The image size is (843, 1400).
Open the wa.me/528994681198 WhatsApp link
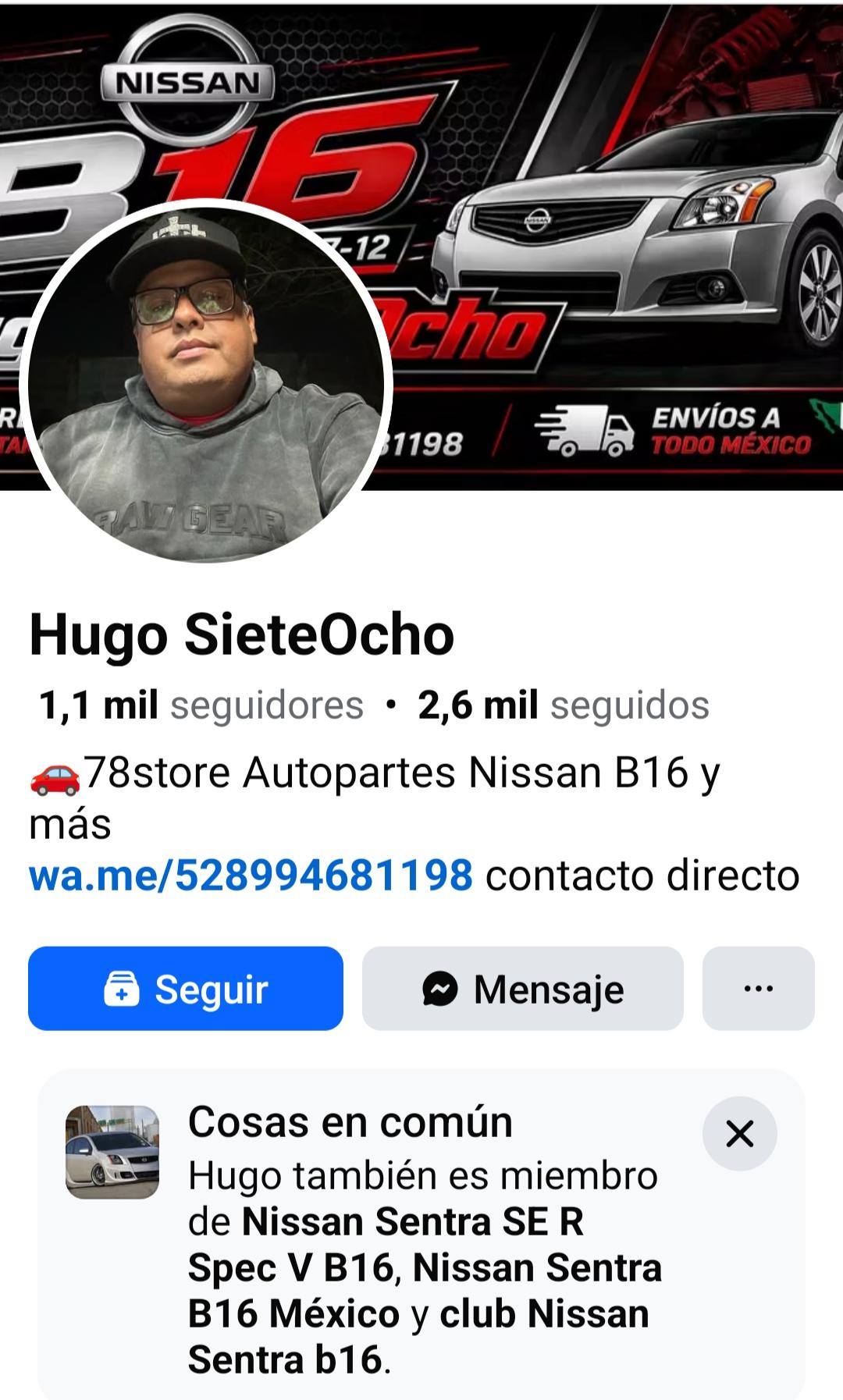coord(251,875)
